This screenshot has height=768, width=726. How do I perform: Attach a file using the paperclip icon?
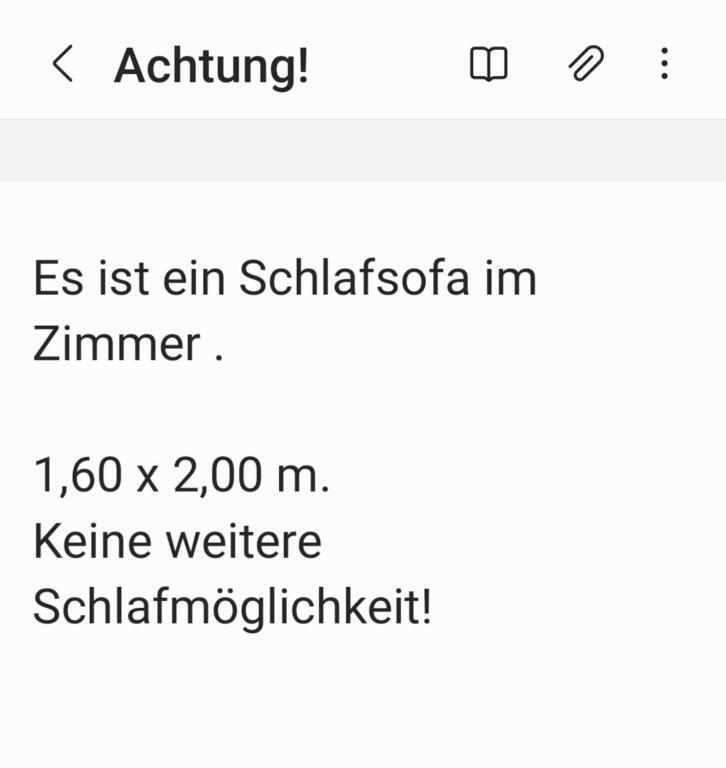click(x=586, y=65)
